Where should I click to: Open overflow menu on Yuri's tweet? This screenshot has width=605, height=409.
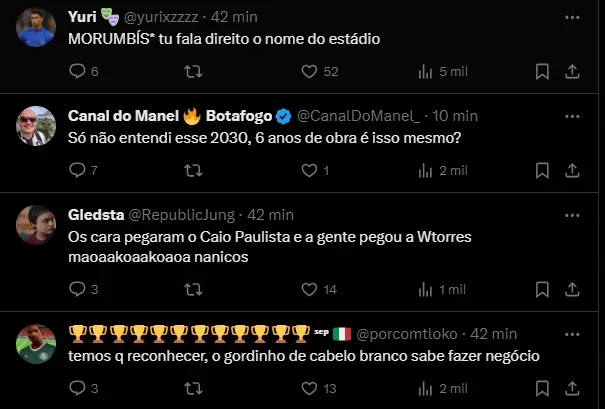pos(571,17)
